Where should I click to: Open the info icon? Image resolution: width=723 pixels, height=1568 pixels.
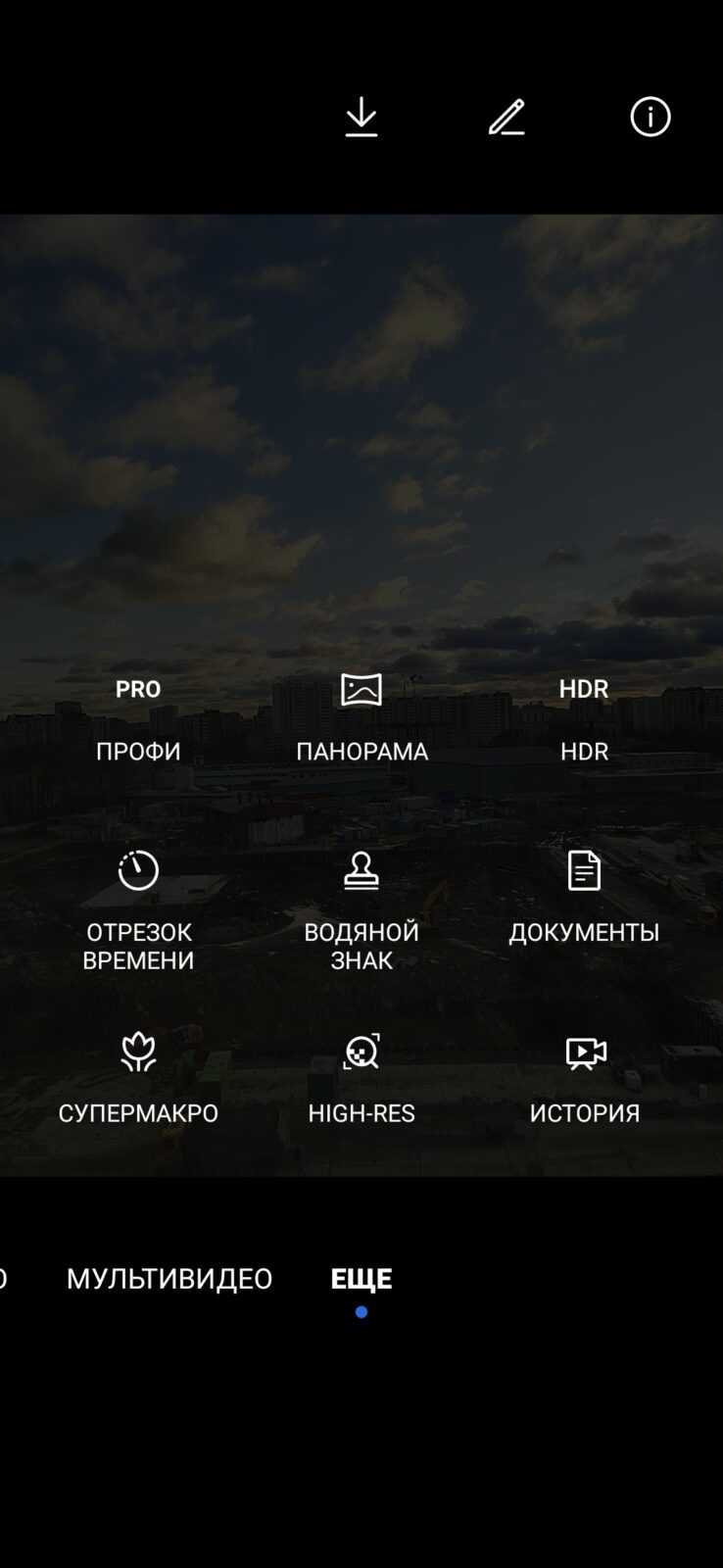click(x=651, y=117)
